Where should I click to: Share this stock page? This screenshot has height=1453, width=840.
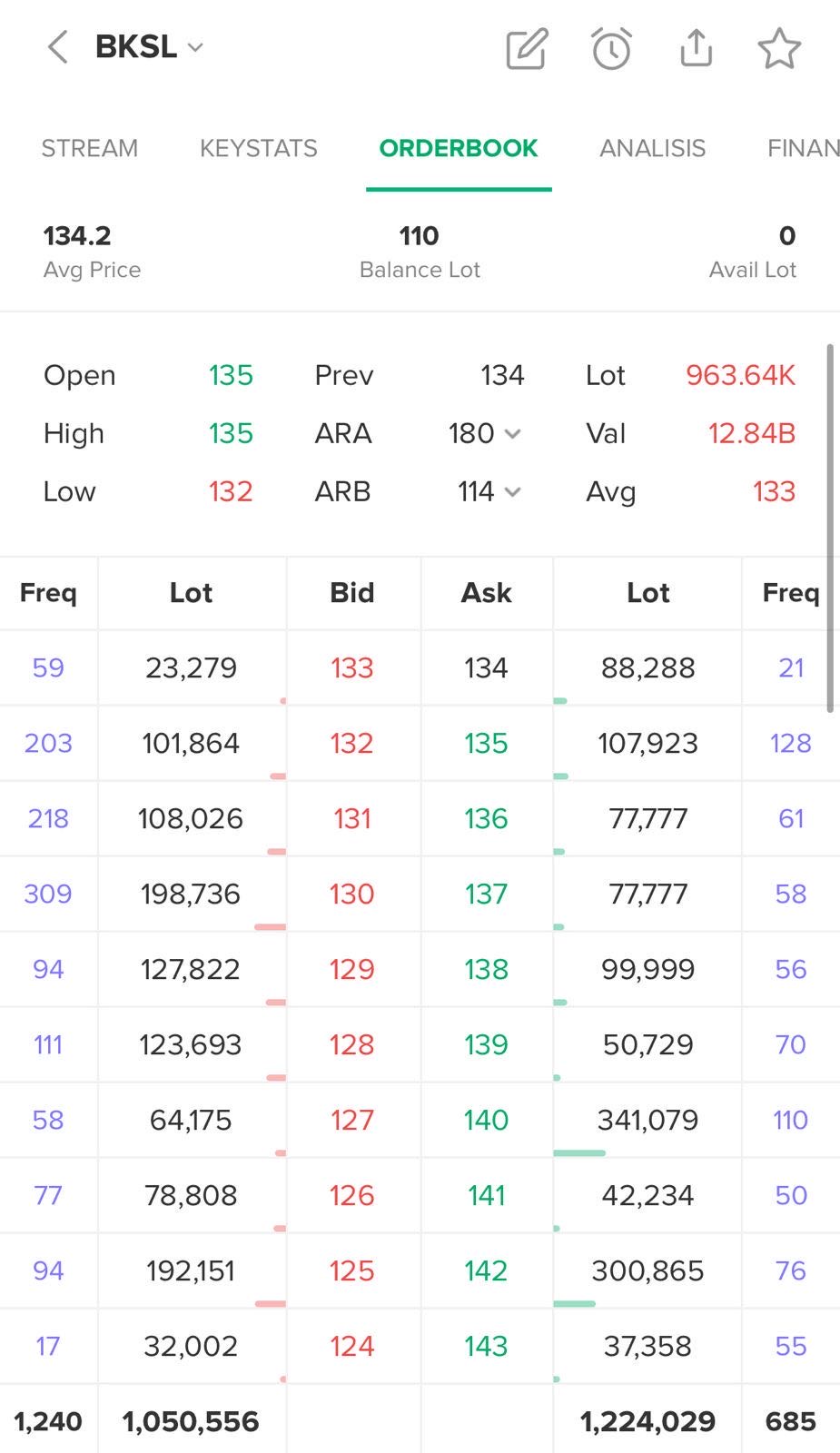696,48
